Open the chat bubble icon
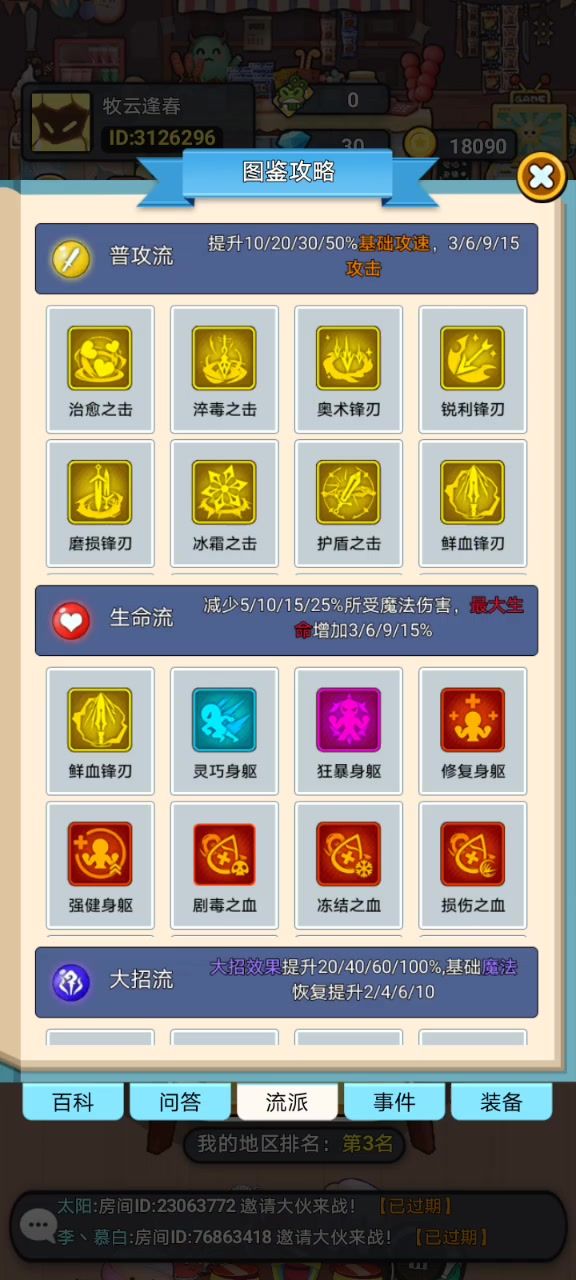The width and height of the screenshot is (576, 1280). [x=40, y=1225]
